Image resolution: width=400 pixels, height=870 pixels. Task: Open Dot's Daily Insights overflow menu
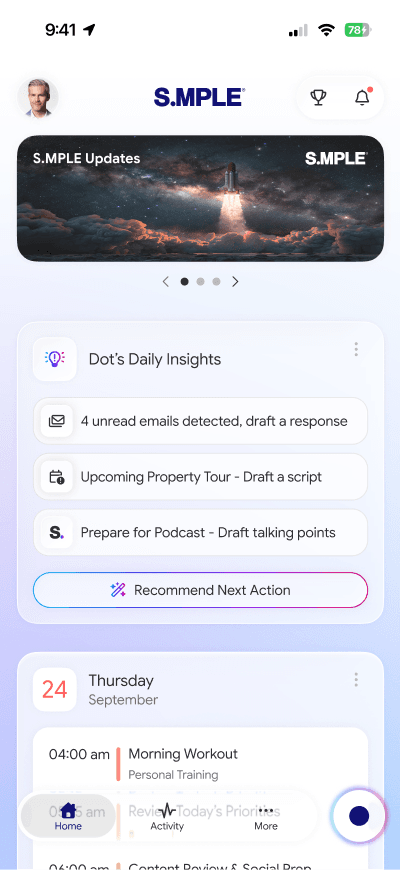click(x=356, y=349)
